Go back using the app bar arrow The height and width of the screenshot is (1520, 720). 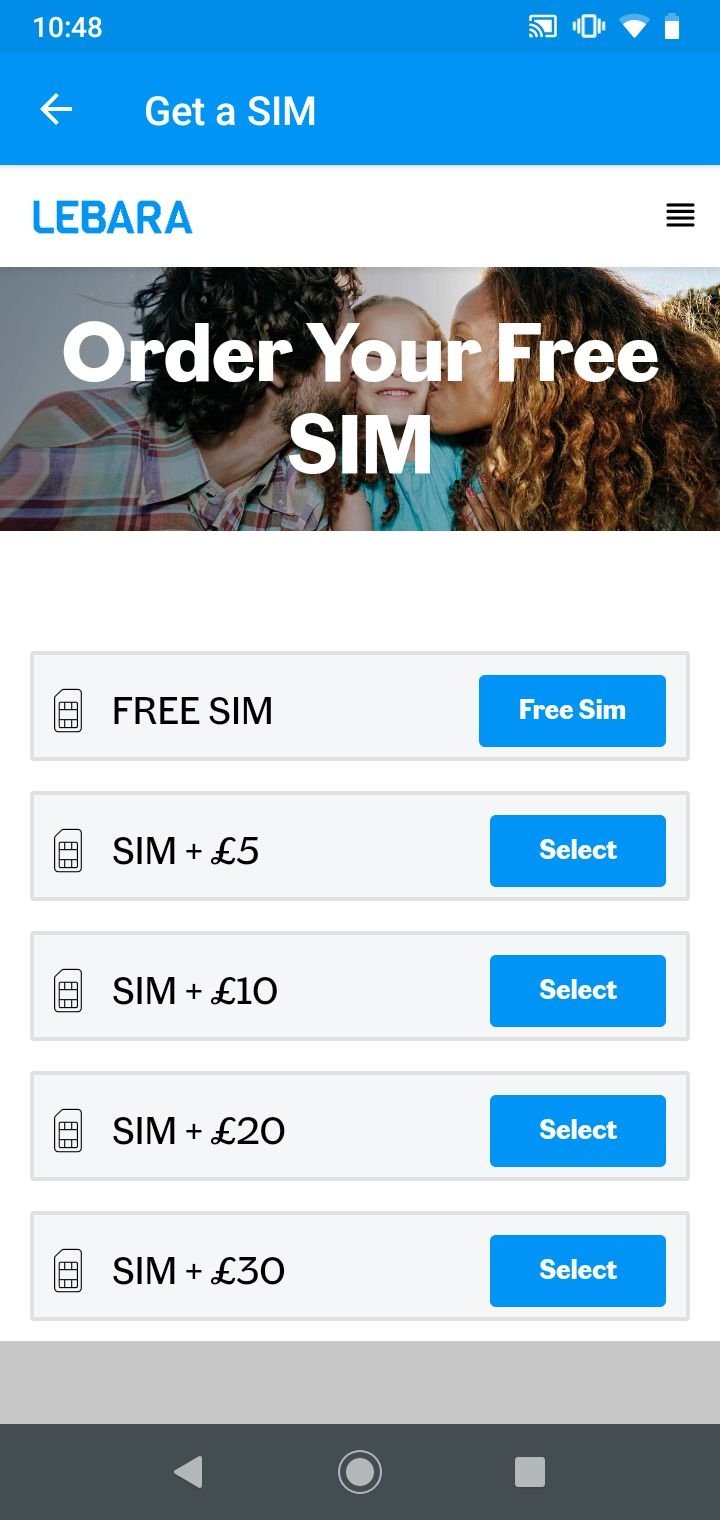tap(56, 110)
